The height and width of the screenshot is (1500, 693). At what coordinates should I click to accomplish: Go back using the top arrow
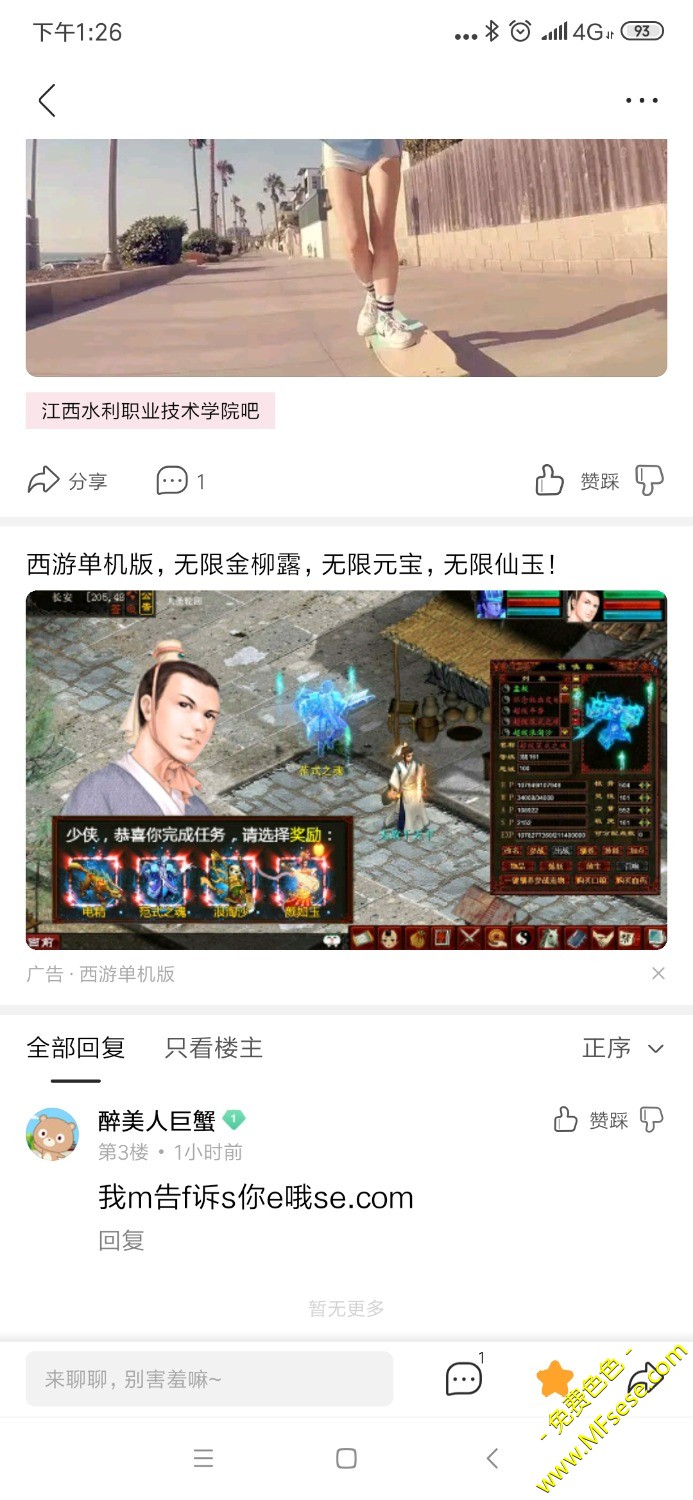(47, 100)
